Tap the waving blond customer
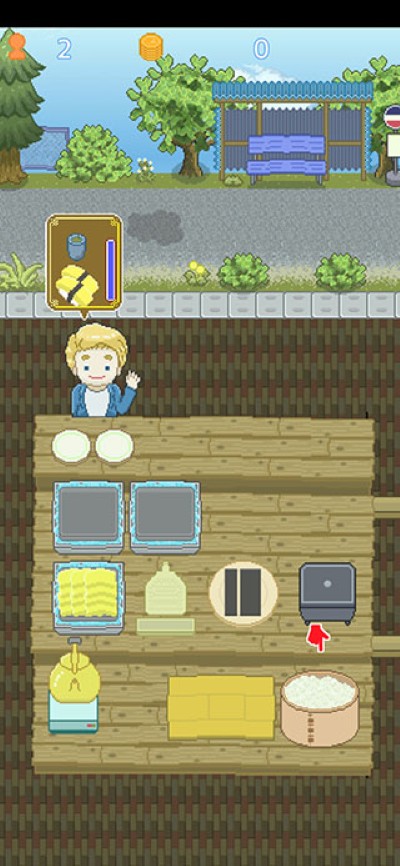 point(101,370)
